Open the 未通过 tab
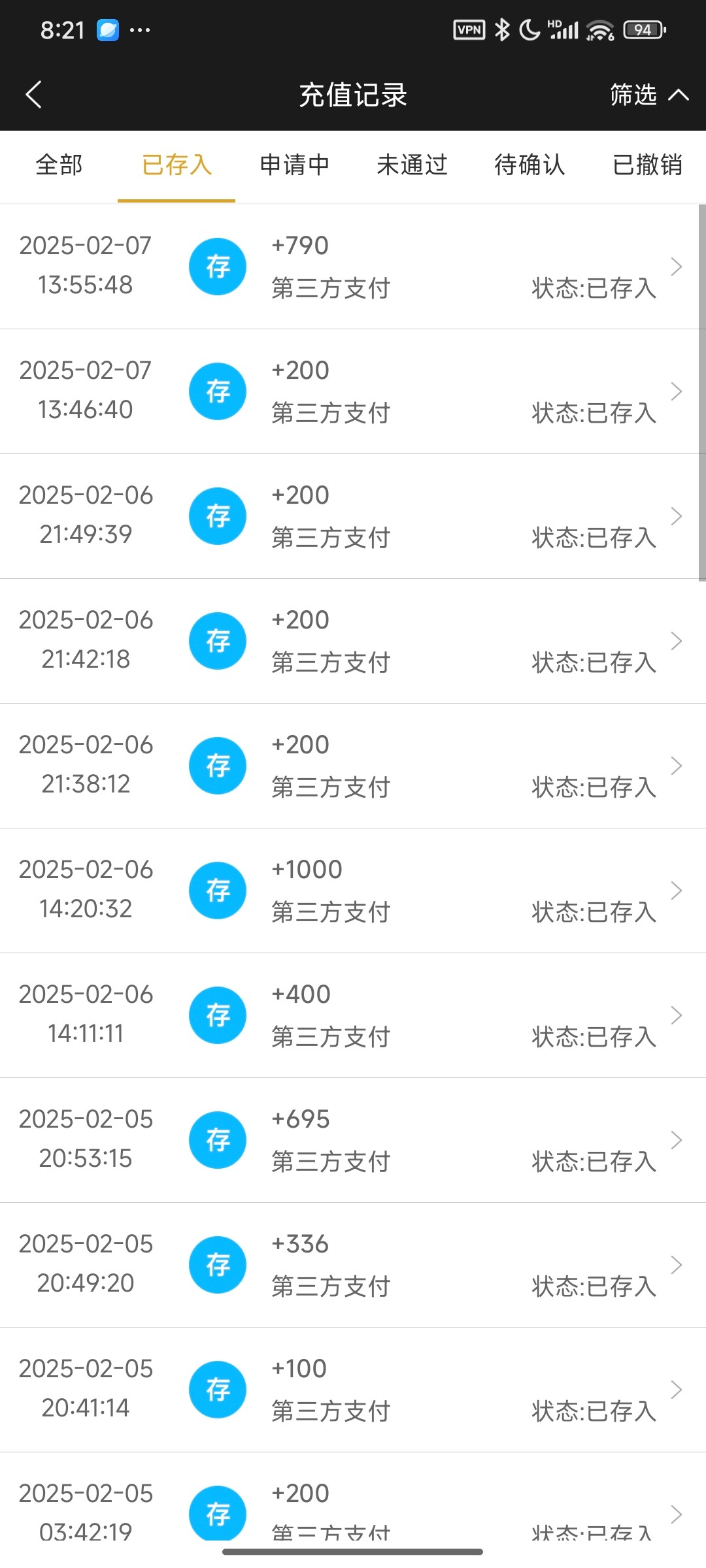 412,165
